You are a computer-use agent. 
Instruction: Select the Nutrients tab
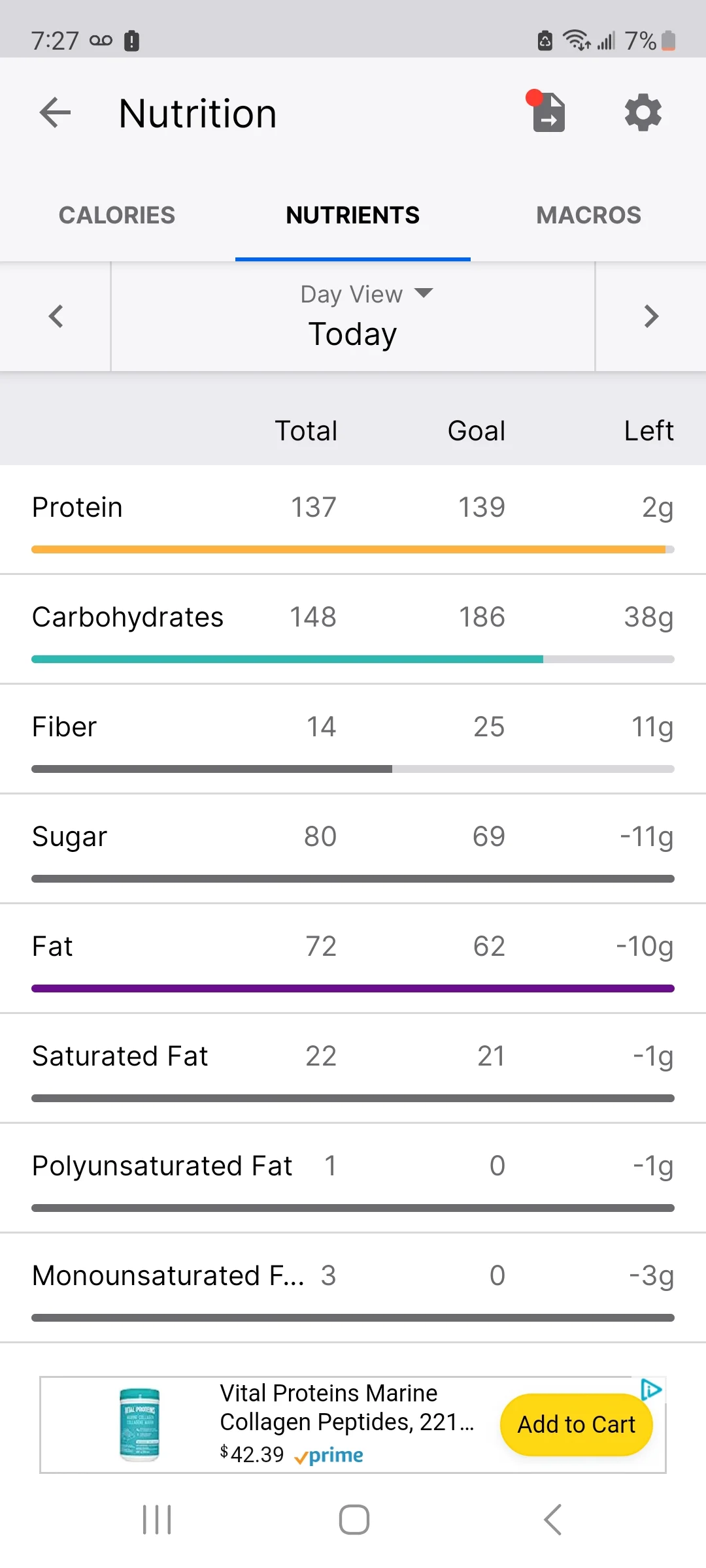pyautogui.click(x=353, y=215)
